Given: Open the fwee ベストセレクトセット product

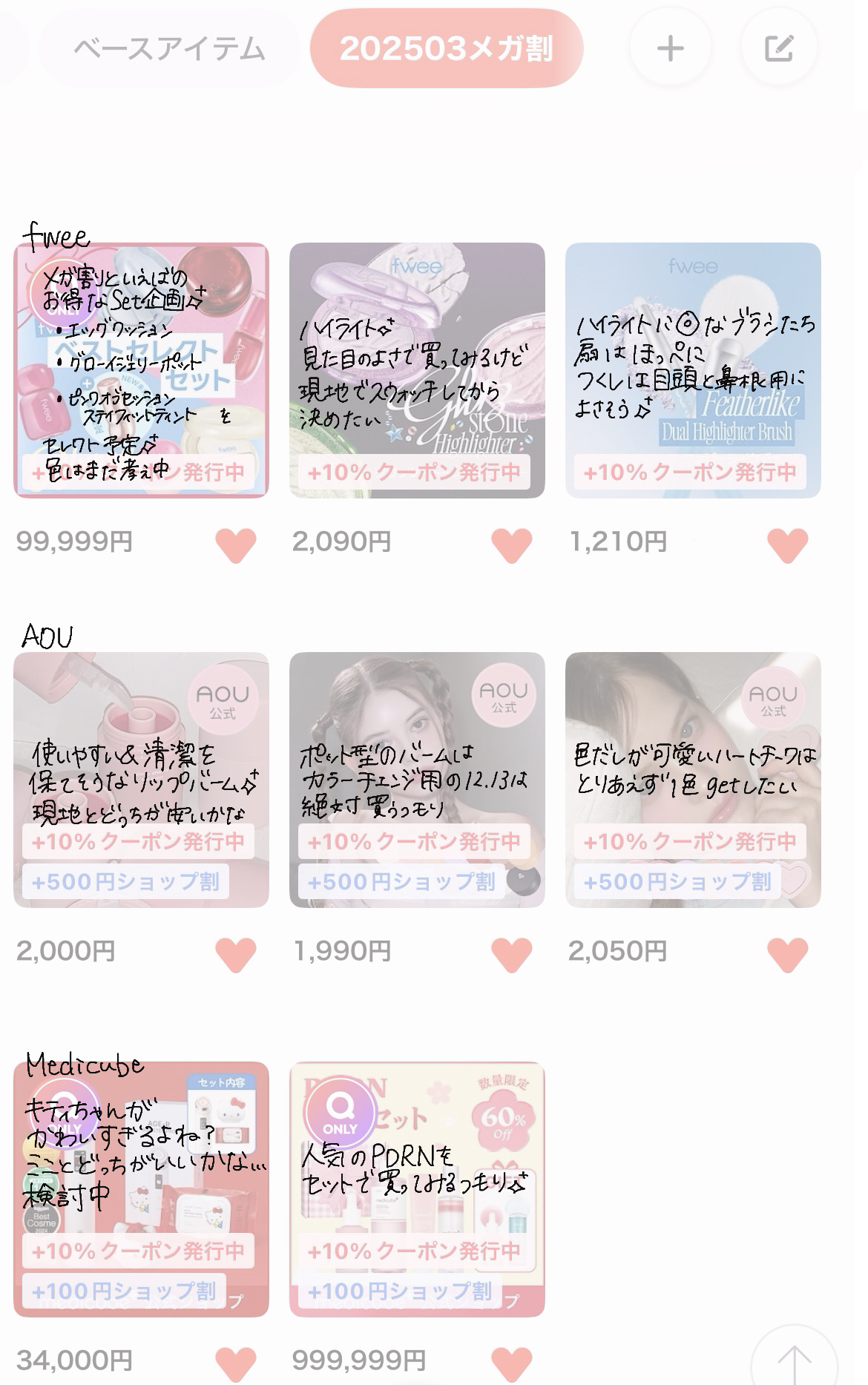Looking at the screenshot, I should 141,370.
